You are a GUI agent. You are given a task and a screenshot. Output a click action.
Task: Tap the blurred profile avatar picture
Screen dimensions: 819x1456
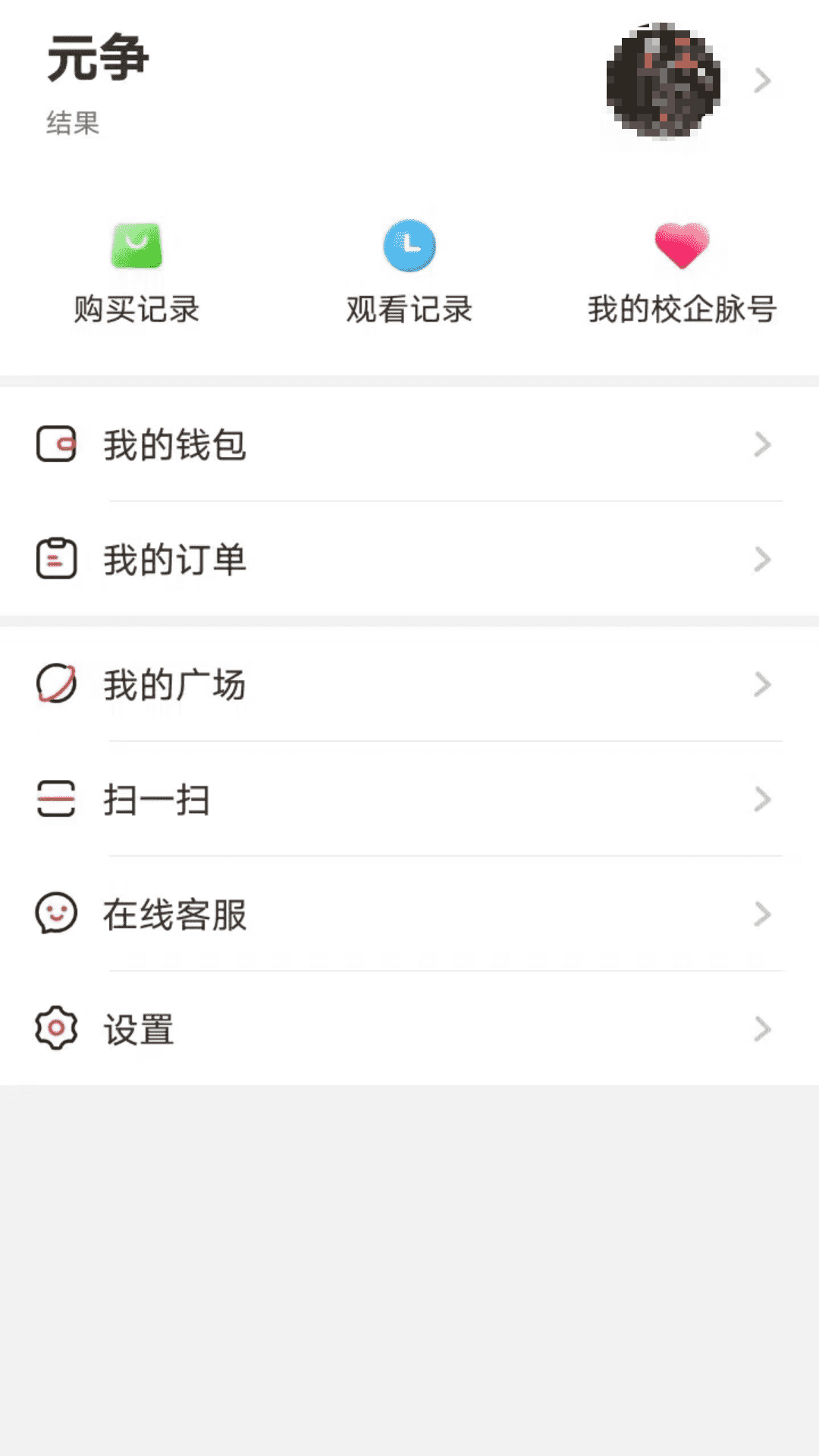pos(661,81)
